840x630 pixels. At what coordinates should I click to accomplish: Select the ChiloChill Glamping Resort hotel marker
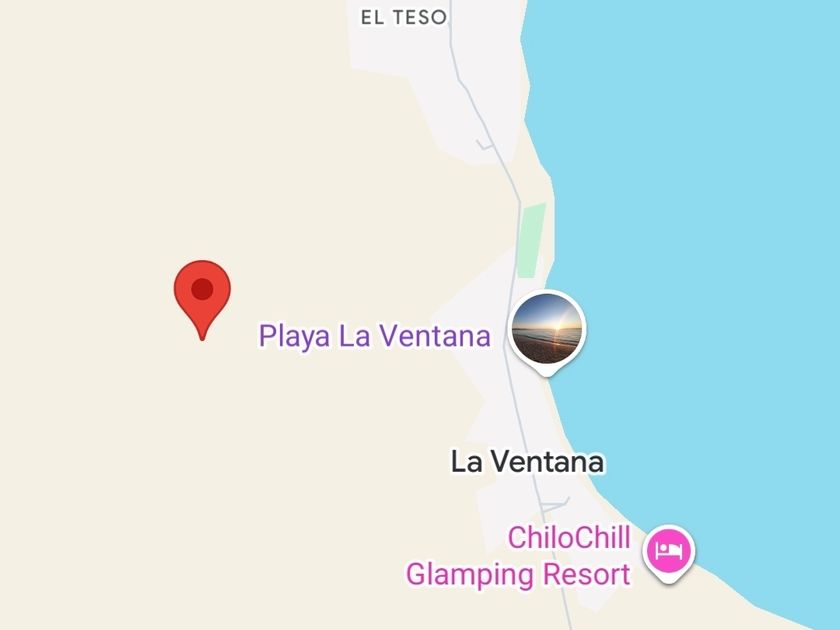click(x=669, y=551)
